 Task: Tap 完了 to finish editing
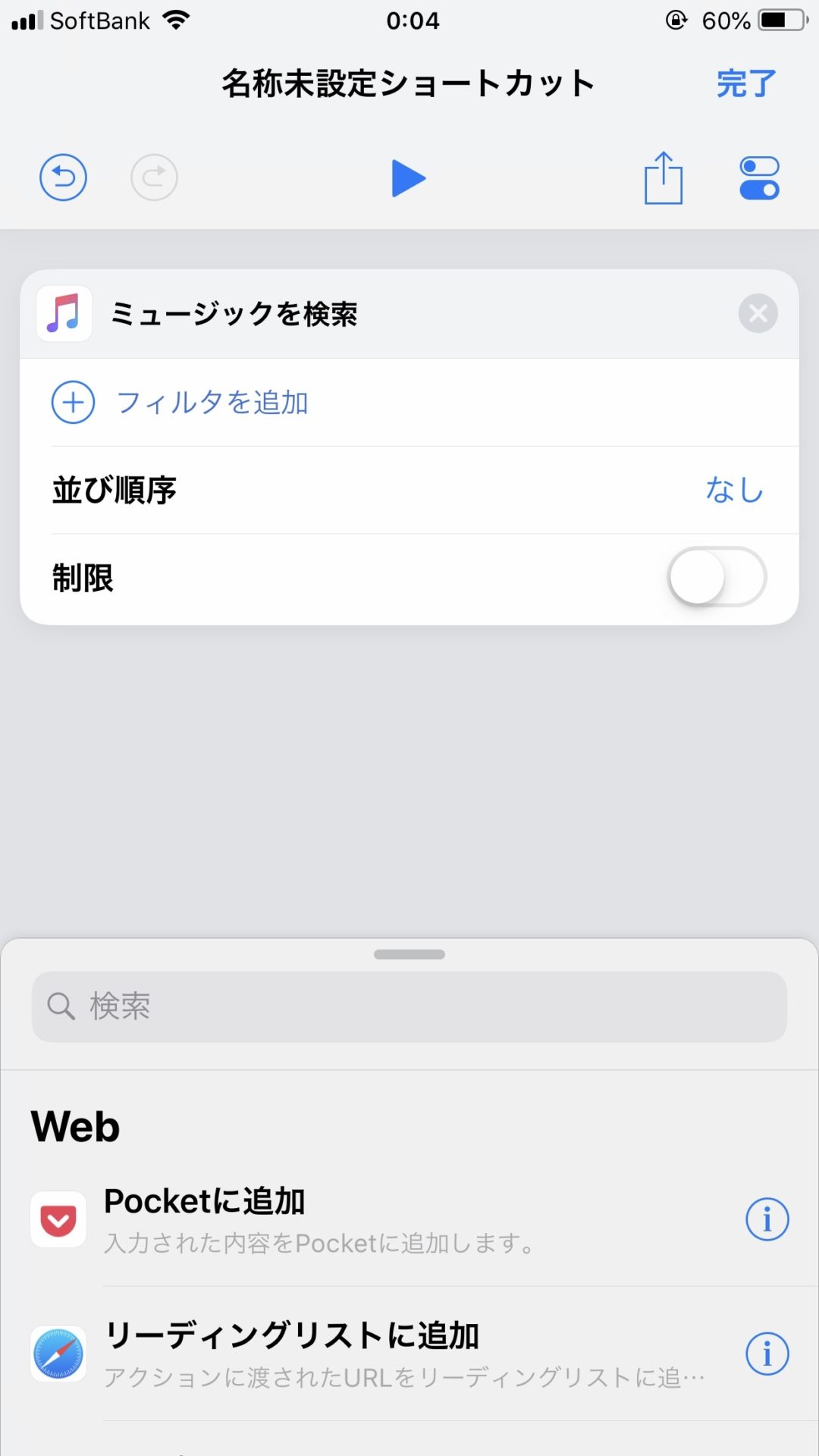(746, 83)
